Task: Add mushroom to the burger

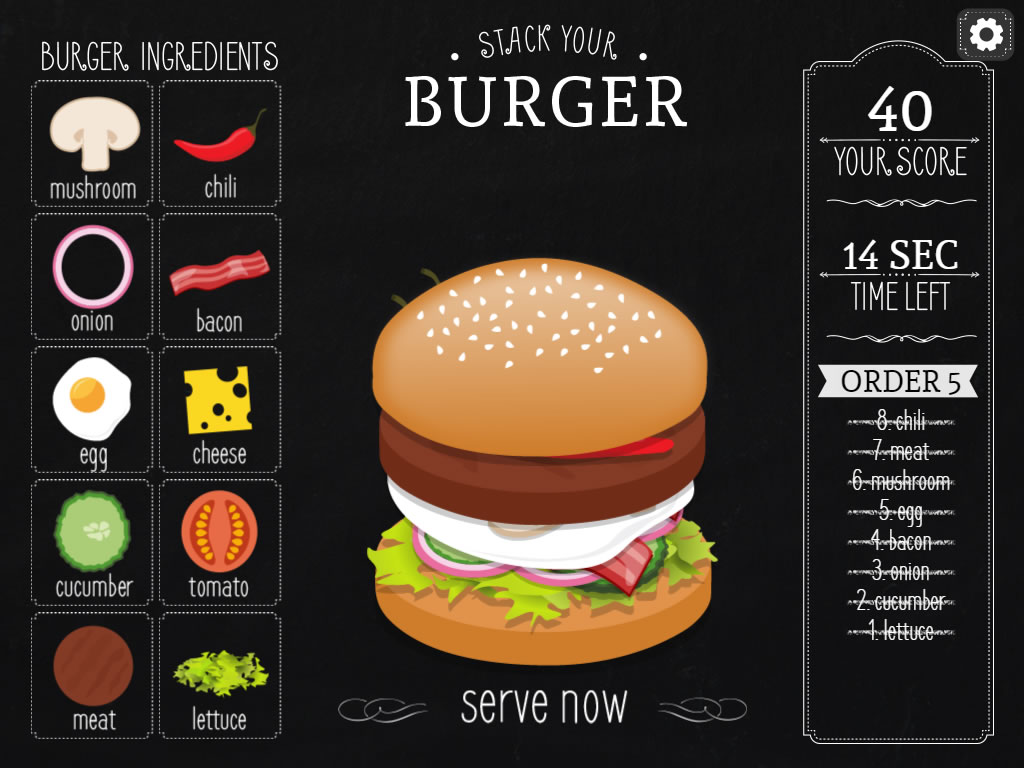Action: point(92,143)
